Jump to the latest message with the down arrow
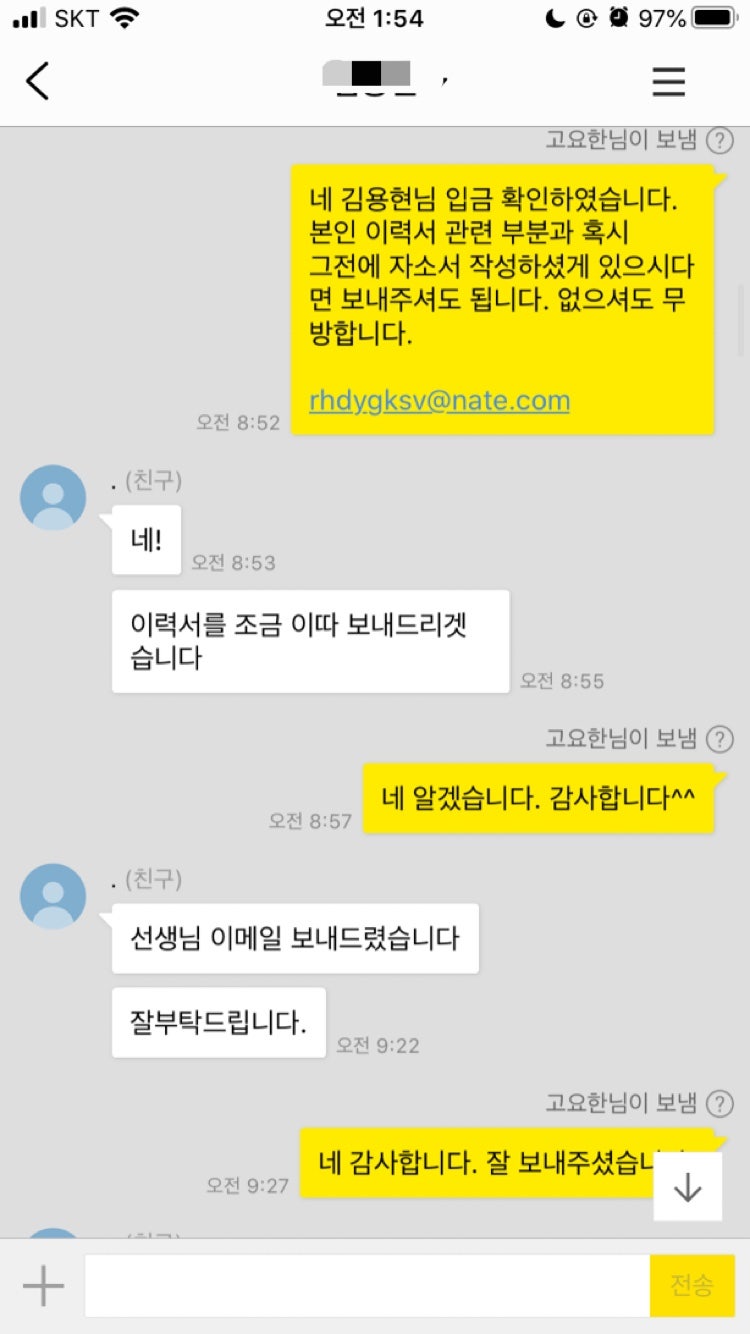The image size is (750, 1334). coord(688,1186)
